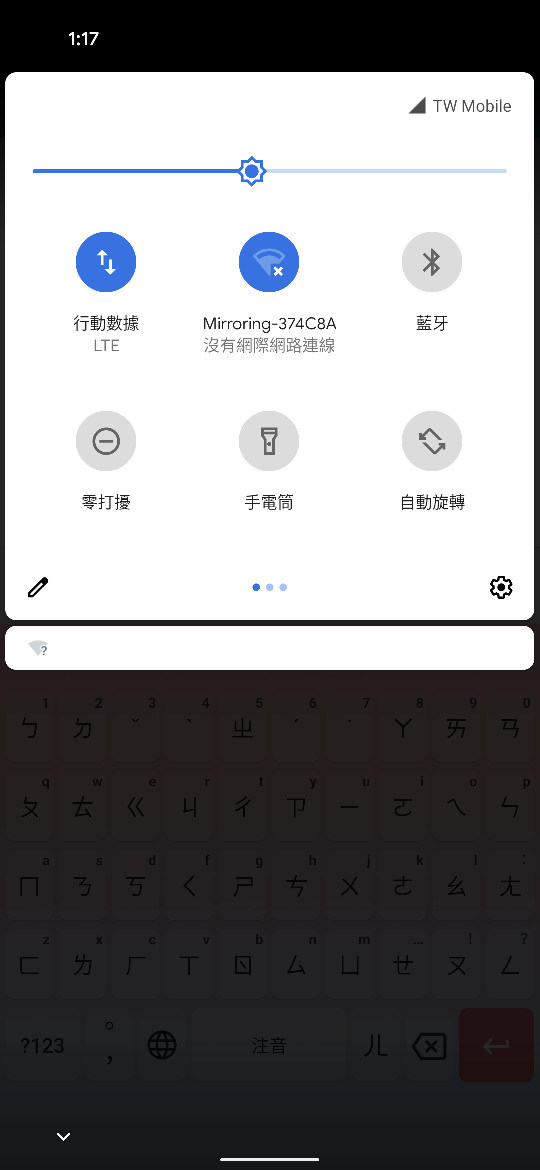540x1170 pixels.
Task: Toggle the Mirroring-374C8A Wi-Fi tile
Action: pyautogui.click(x=269, y=262)
